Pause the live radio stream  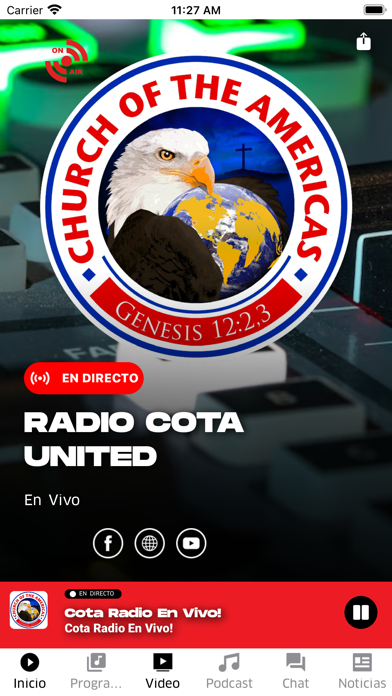(x=361, y=613)
